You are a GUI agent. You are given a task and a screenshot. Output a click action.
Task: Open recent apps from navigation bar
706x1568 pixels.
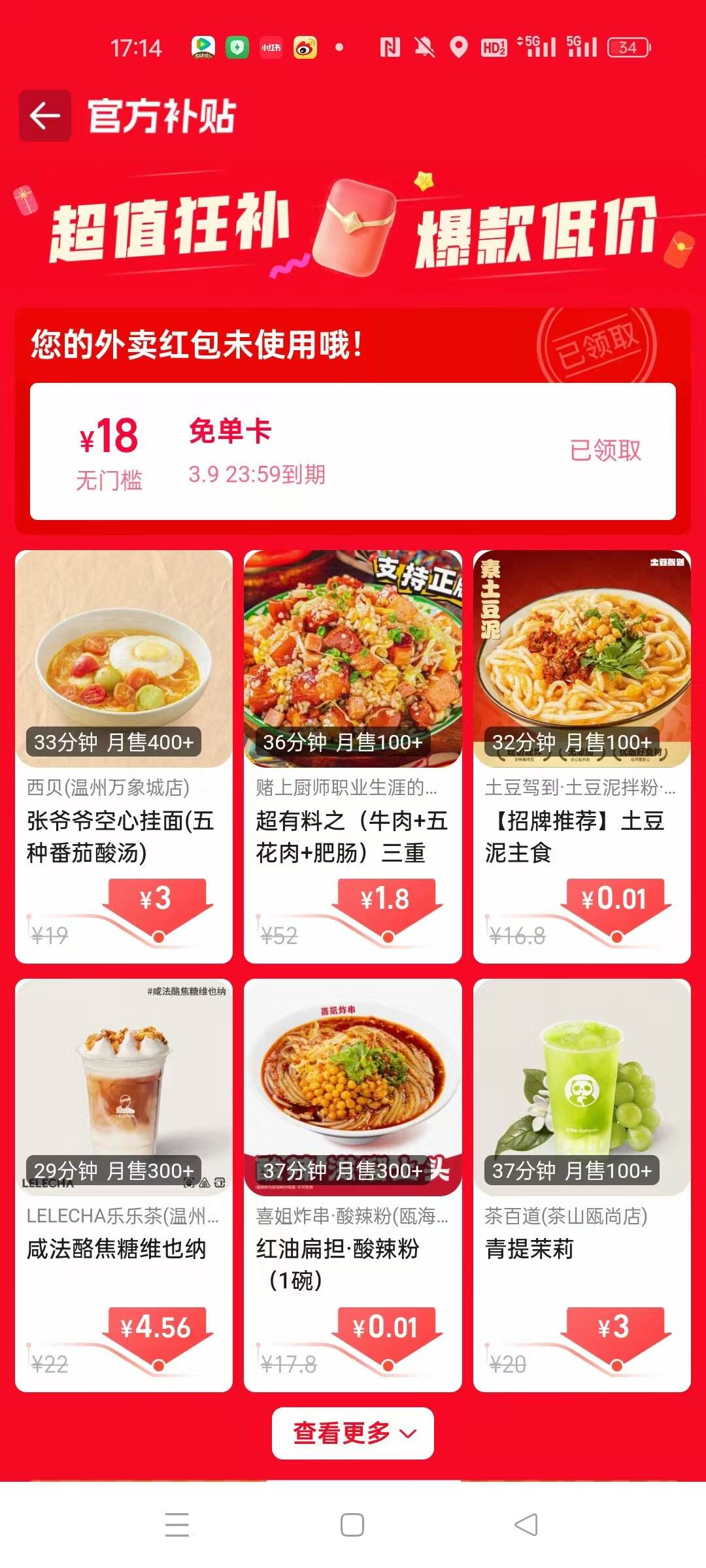(x=177, y=1525)
